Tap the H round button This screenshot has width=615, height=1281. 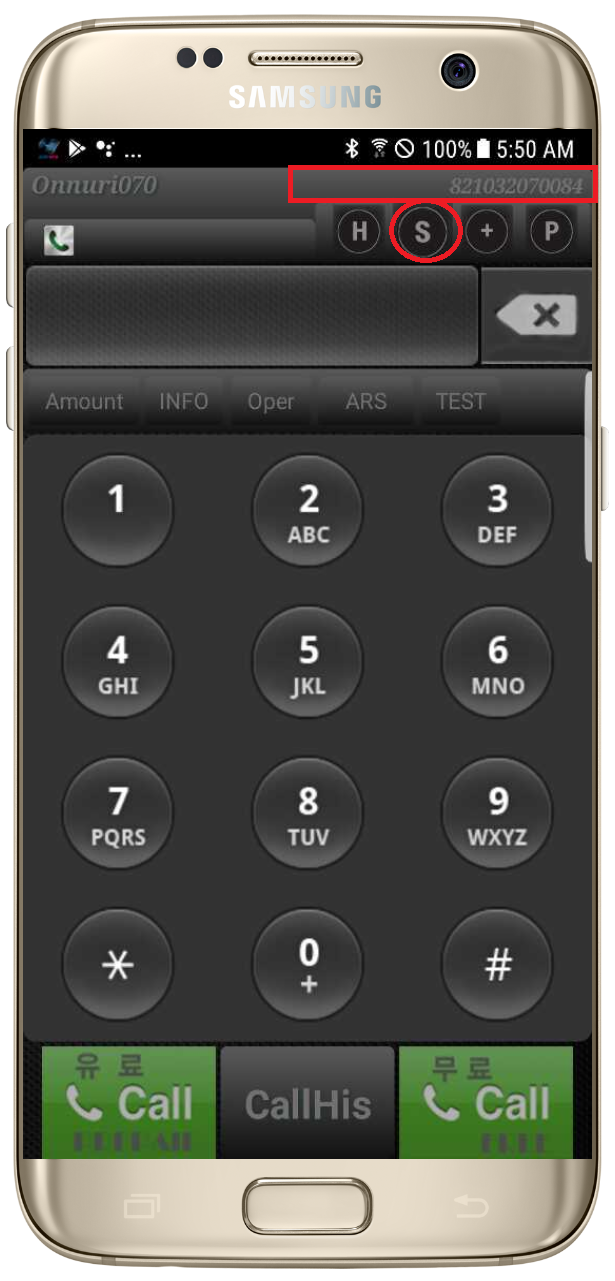pos(359,232)
